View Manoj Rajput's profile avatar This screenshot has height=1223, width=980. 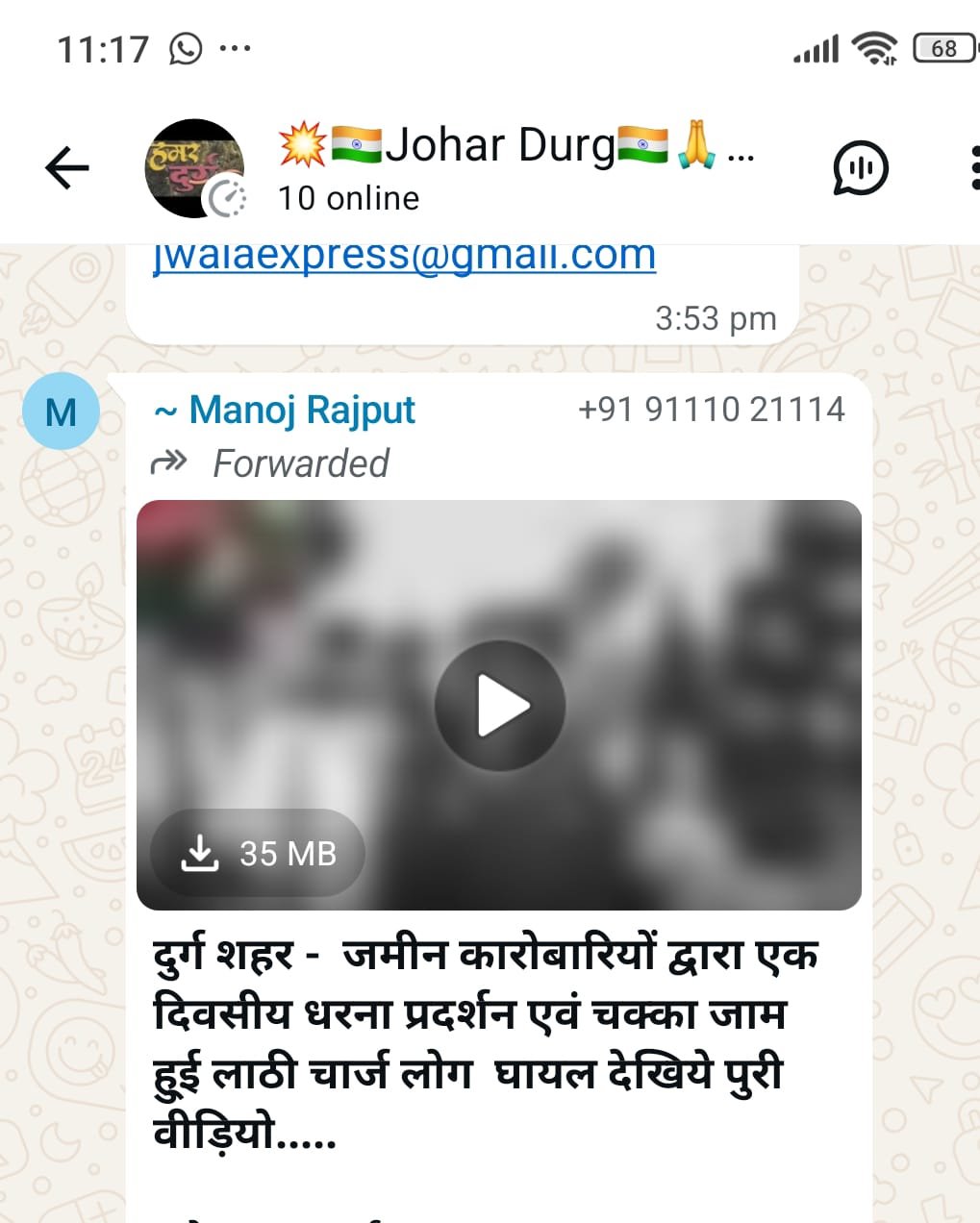pyautogui.click(x=61, y=412)
